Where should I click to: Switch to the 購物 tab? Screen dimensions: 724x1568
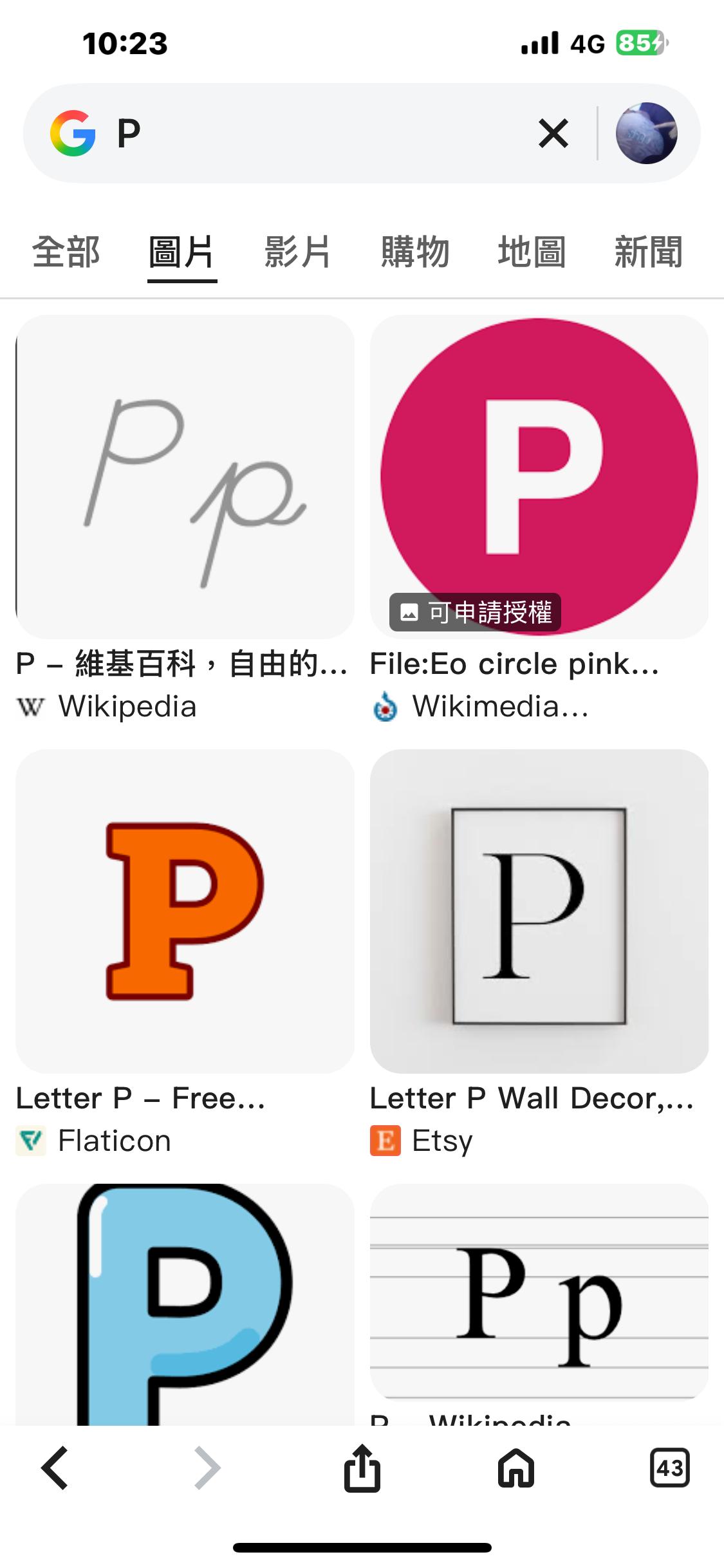[x=415, y=252]
